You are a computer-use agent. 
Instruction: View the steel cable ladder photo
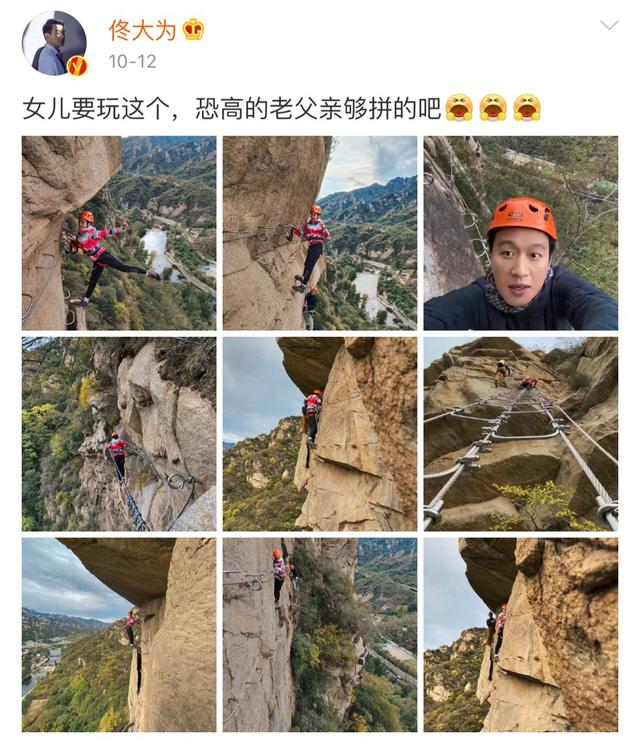click(x=520, y=433)
